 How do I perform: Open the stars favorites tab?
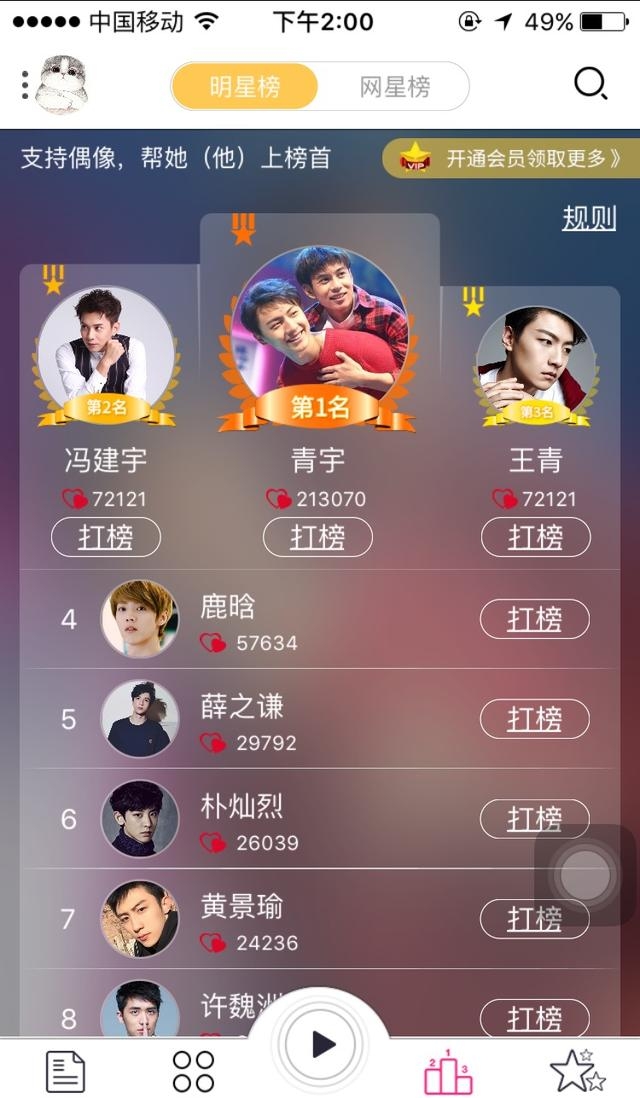(x=576, y=1071)
